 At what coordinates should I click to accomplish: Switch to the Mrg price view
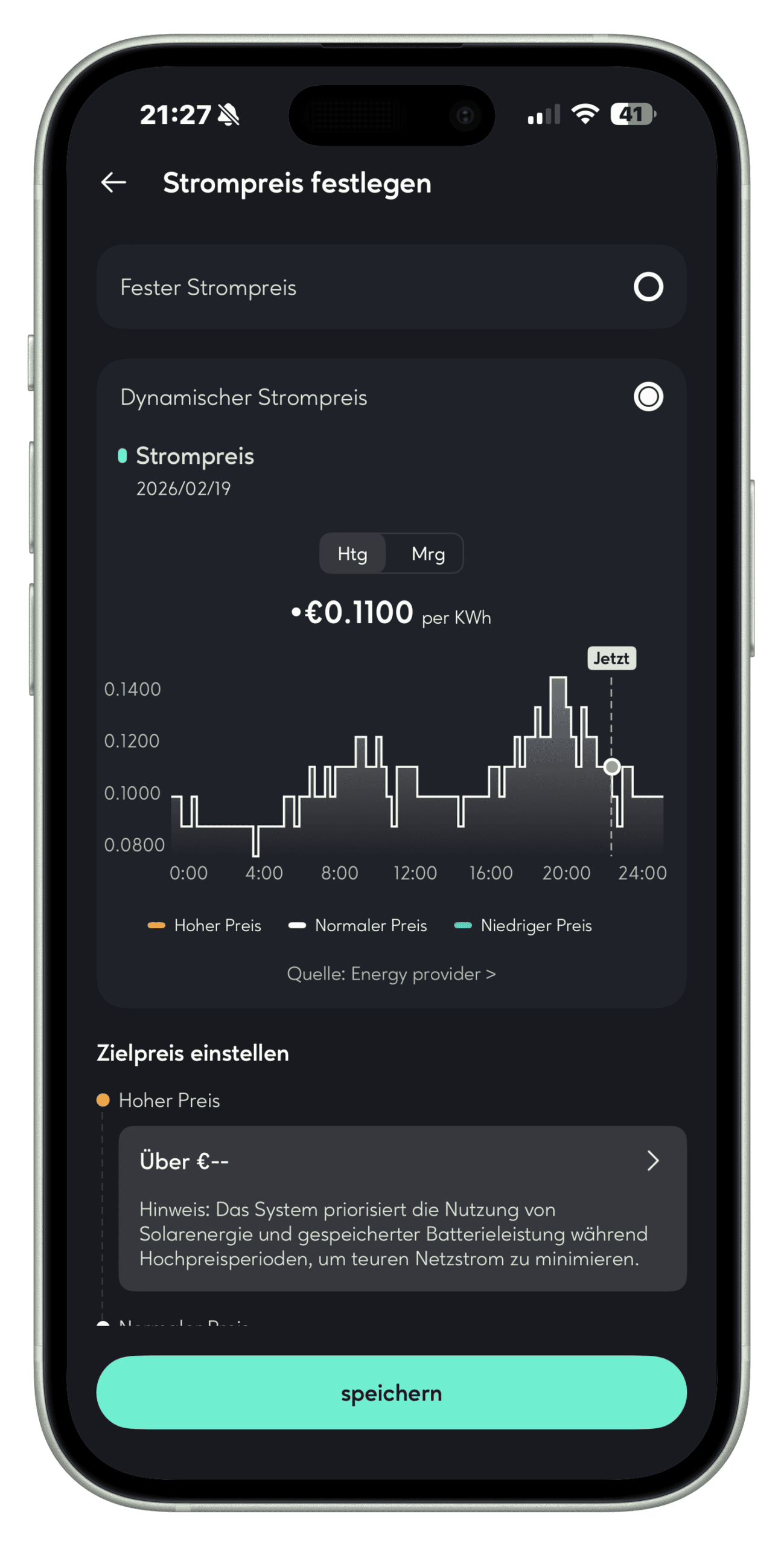coord(428,553)
